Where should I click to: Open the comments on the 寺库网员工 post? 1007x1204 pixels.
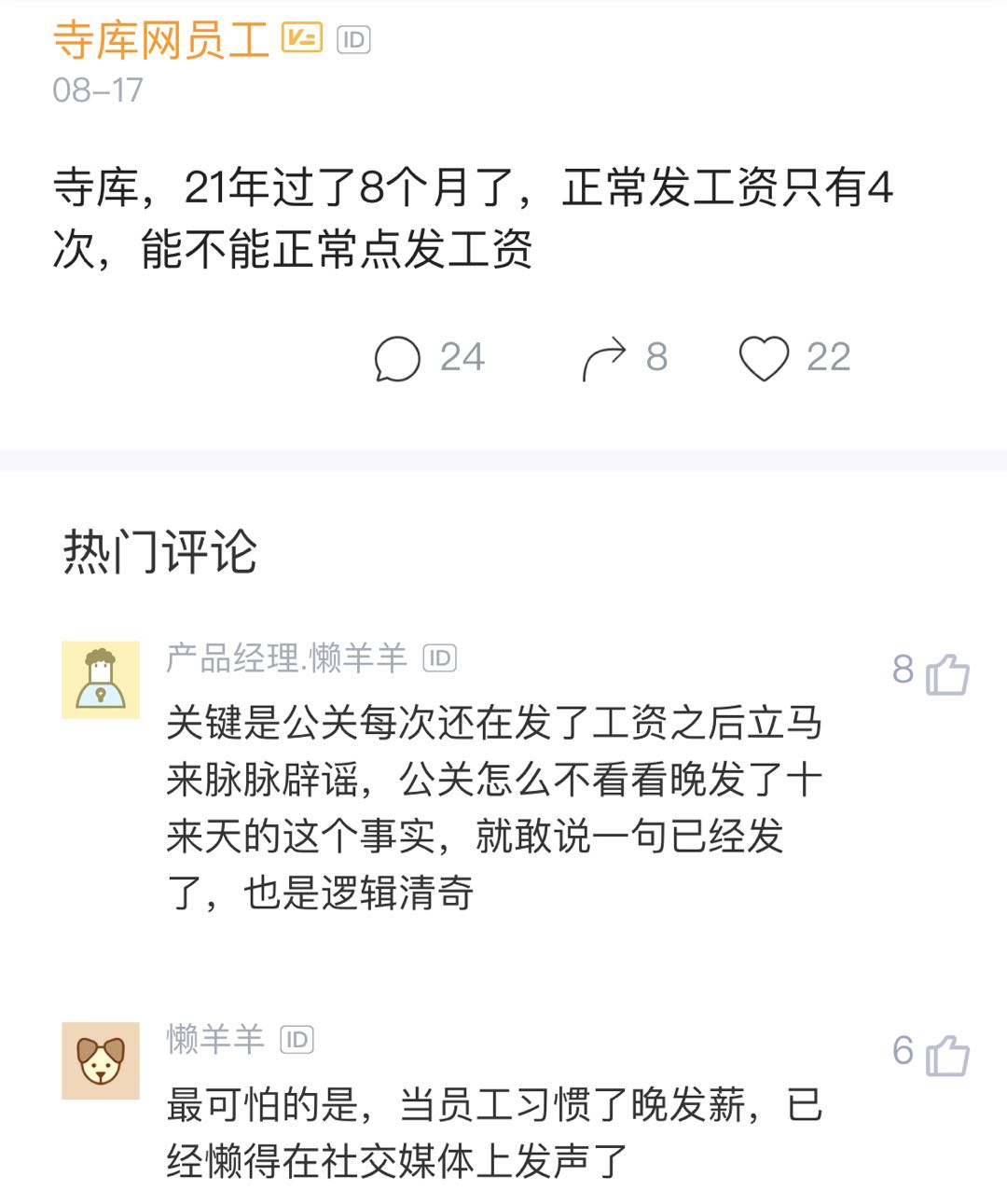[398, 359]
